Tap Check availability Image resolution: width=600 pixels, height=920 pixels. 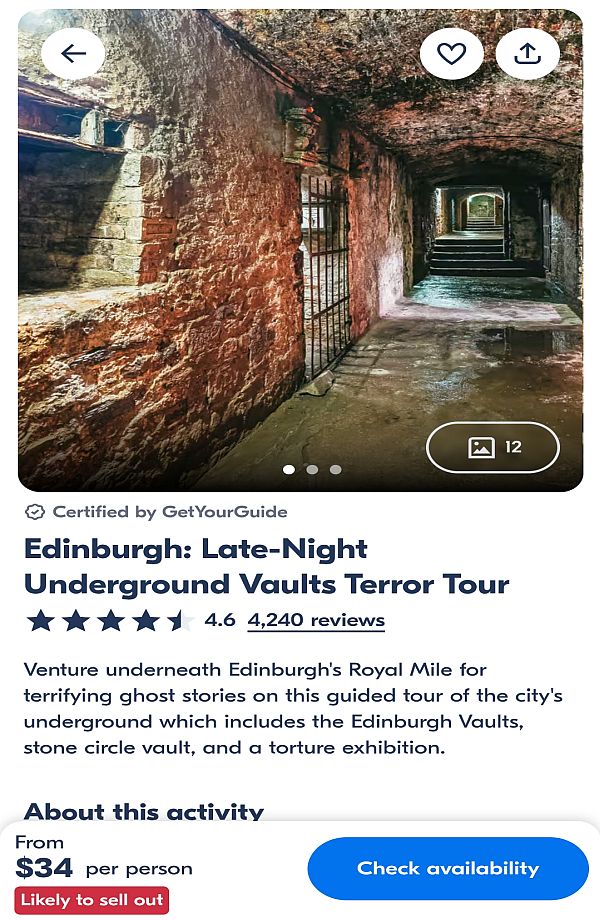448,868
